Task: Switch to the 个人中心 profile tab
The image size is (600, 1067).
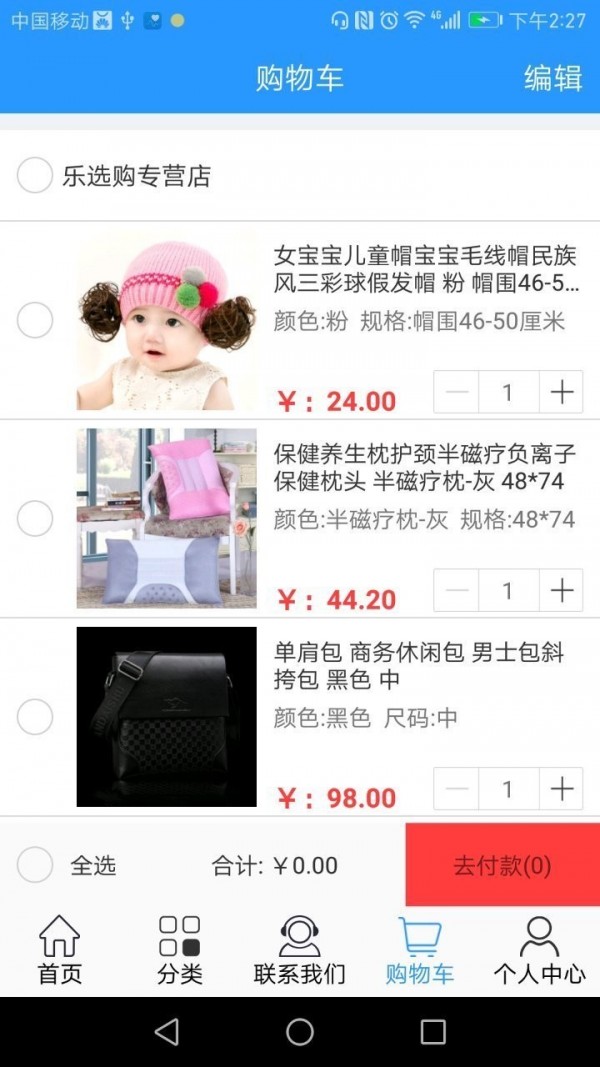Action: coord(539,950)
